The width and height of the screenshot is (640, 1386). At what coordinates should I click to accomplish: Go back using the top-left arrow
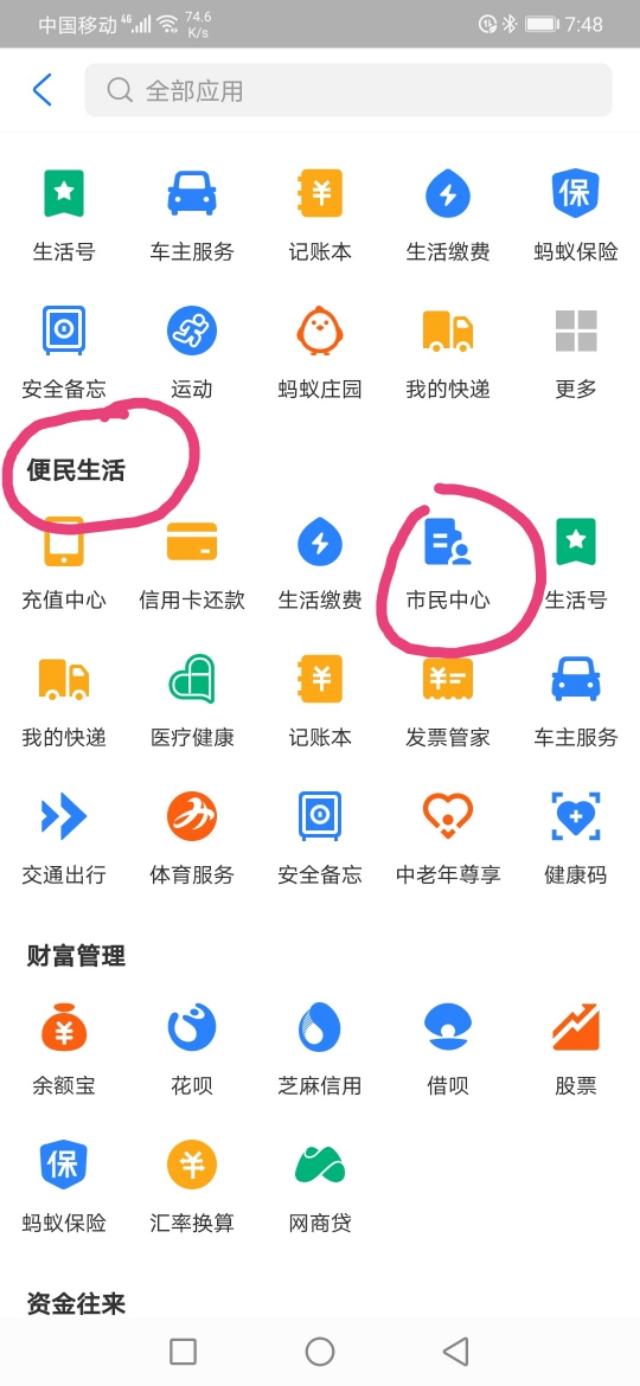(x=42, y=90)
